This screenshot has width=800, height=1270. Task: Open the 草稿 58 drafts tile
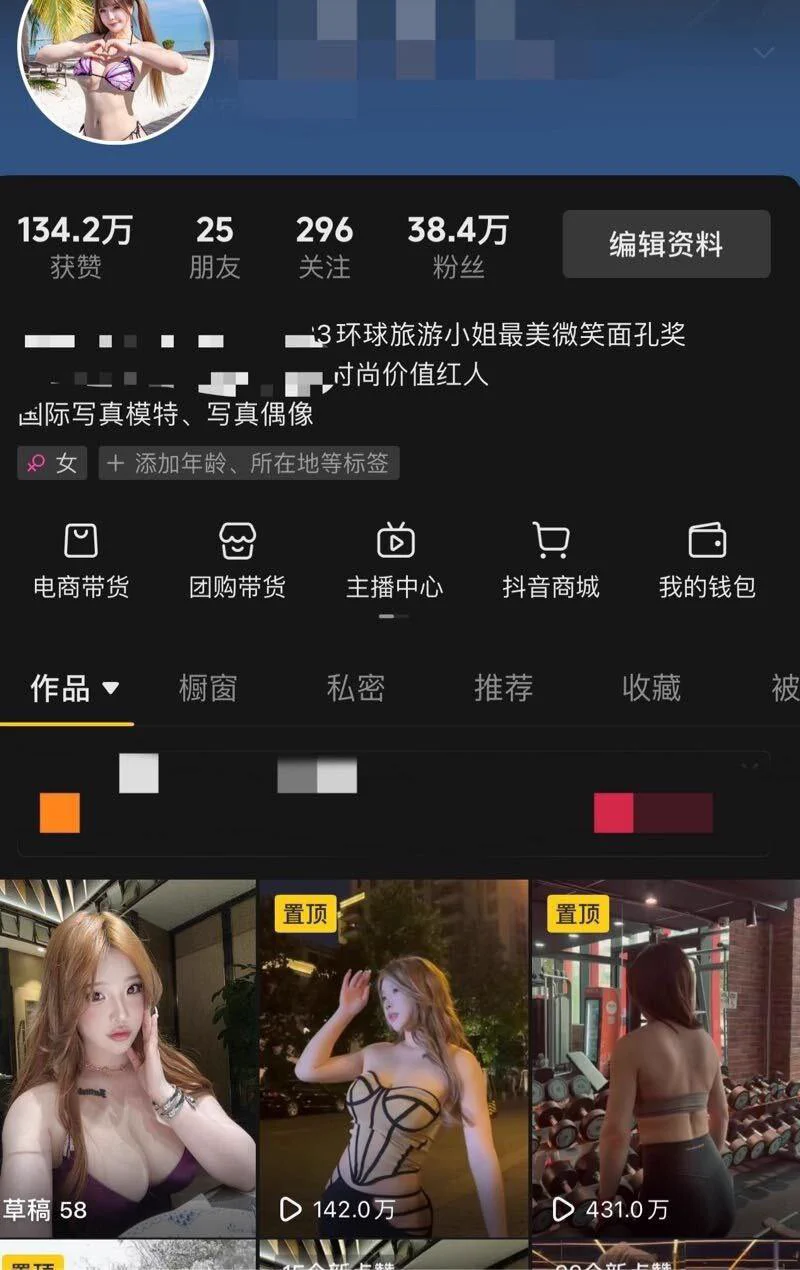coord(127,1058)
